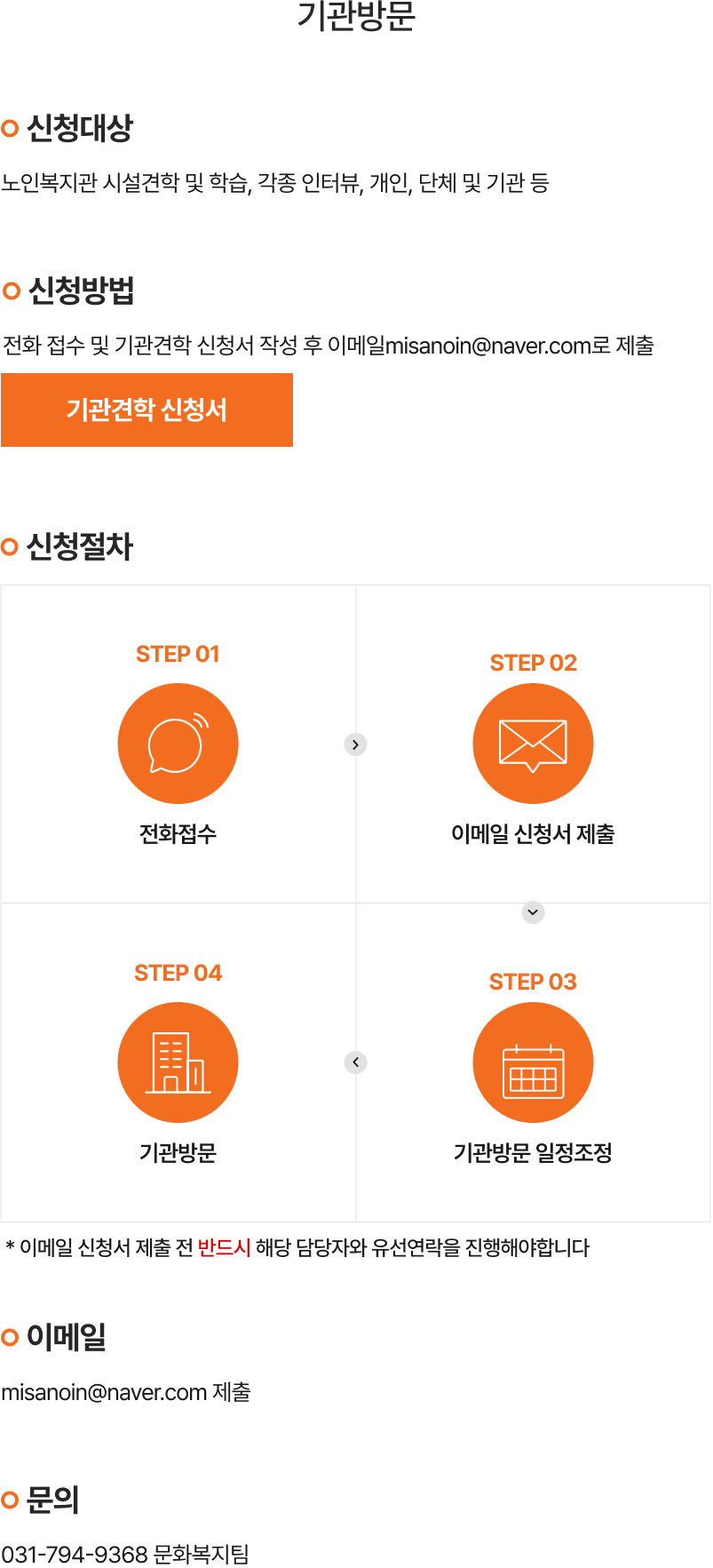Open the 기관견학 신청서 application form button
713x1568 pixels.
147,410
